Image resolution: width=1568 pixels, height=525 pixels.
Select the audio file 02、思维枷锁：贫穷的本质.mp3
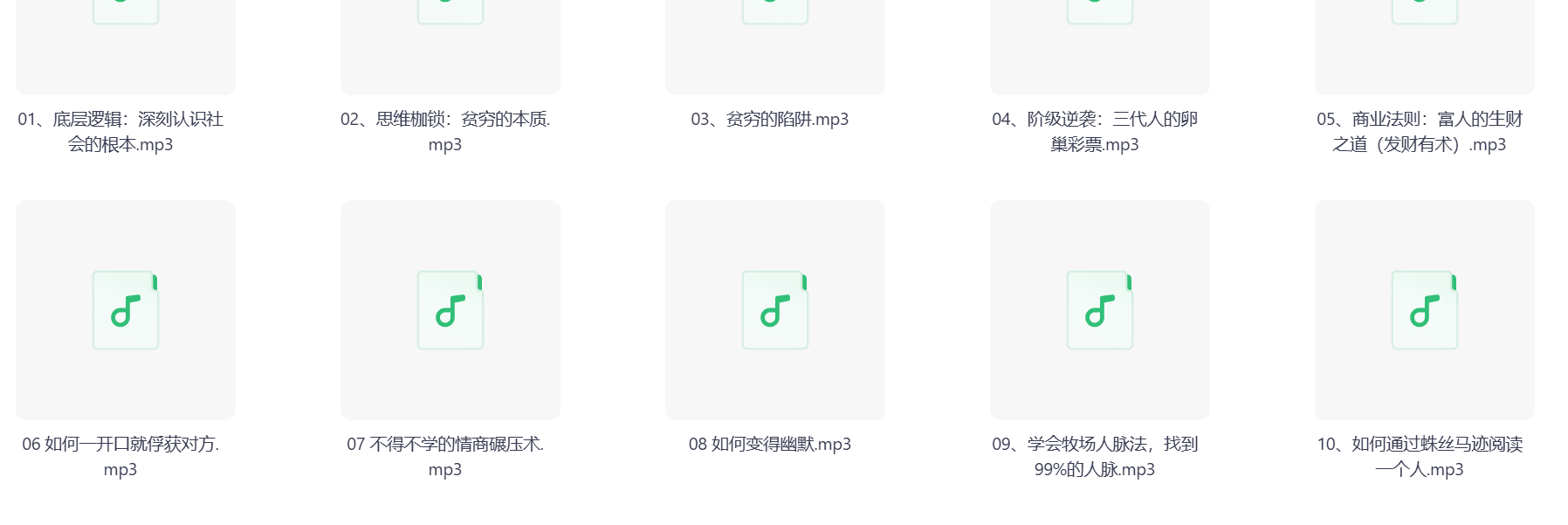pos(450,44)
